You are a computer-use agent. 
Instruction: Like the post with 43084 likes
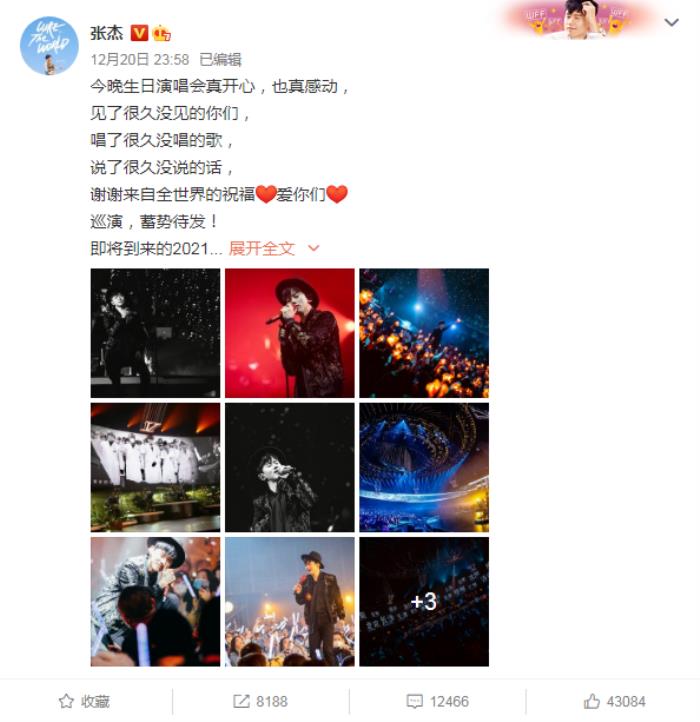coord(613,701)
